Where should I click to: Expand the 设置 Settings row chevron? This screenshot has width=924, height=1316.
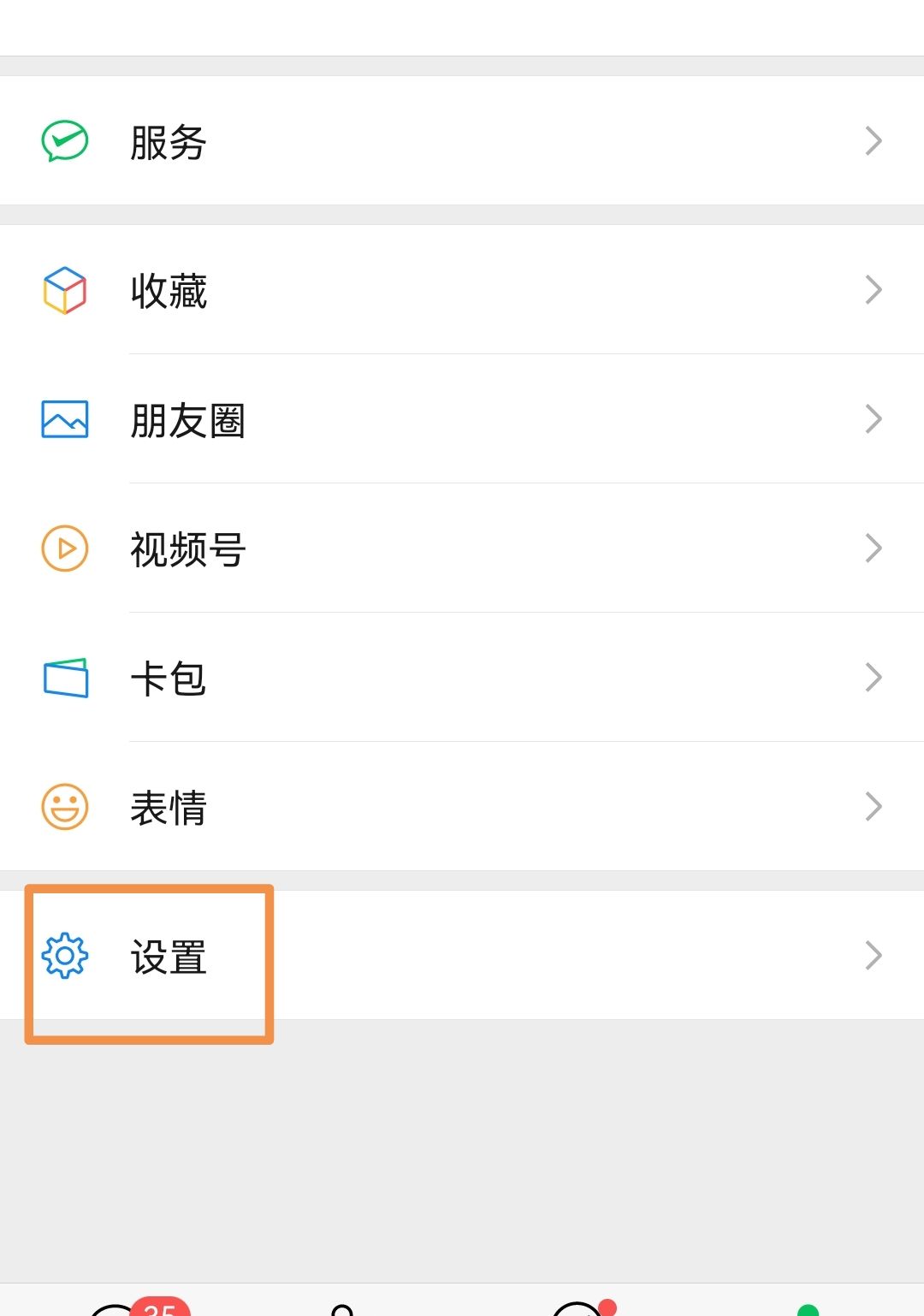pos(874,955)
